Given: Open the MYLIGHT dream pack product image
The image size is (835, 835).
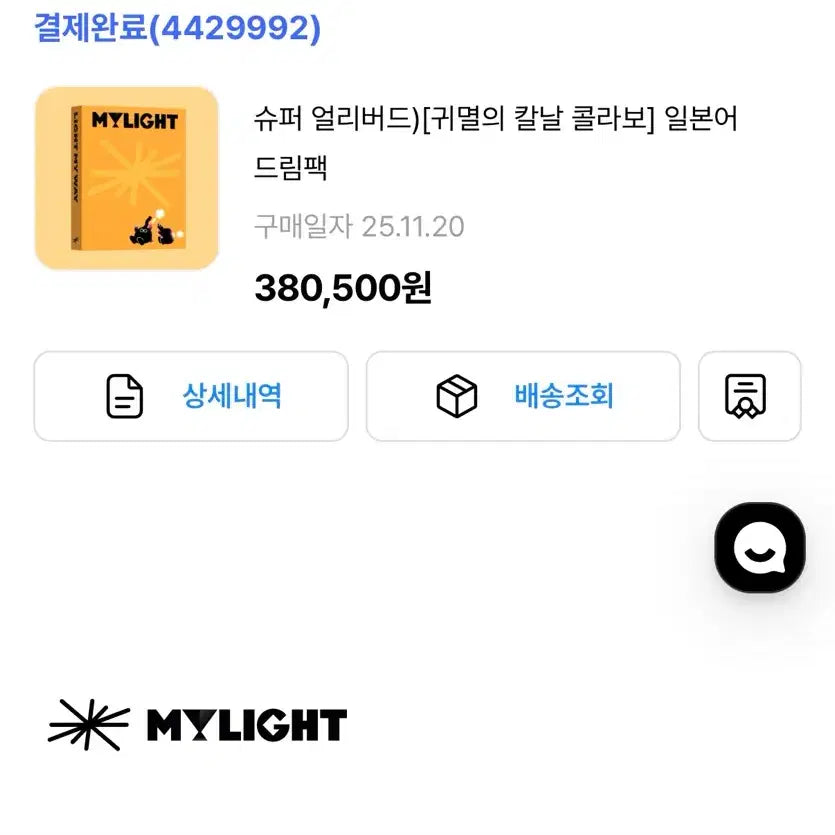Looking at the screenshot, I should [x=127, y=178].
